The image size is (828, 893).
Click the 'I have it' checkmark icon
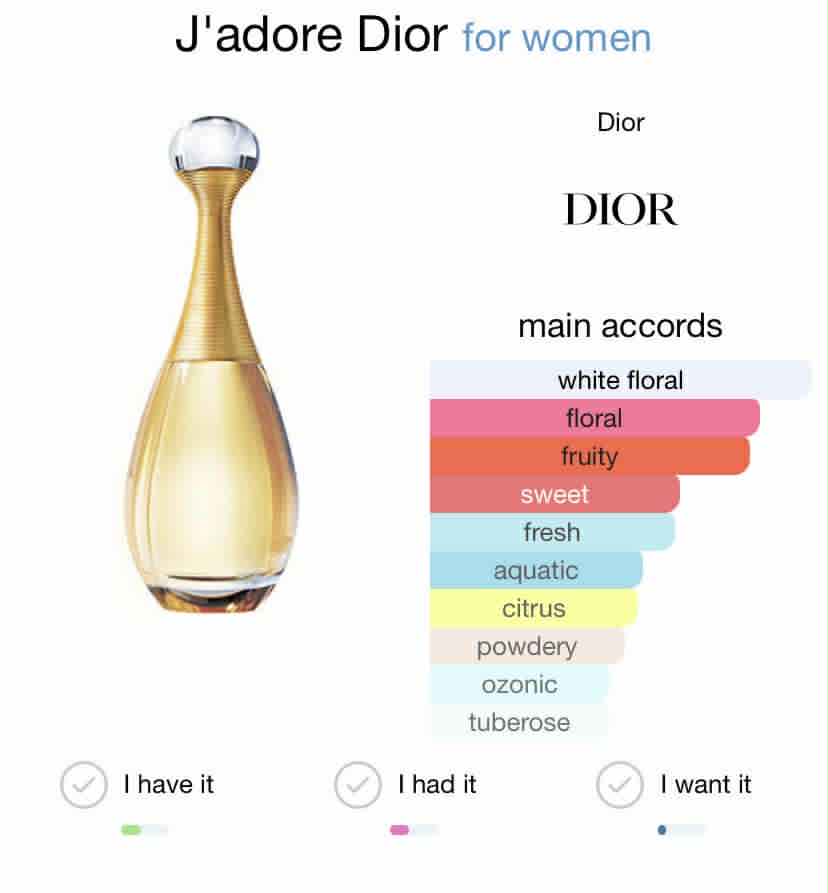pos(83,784)
